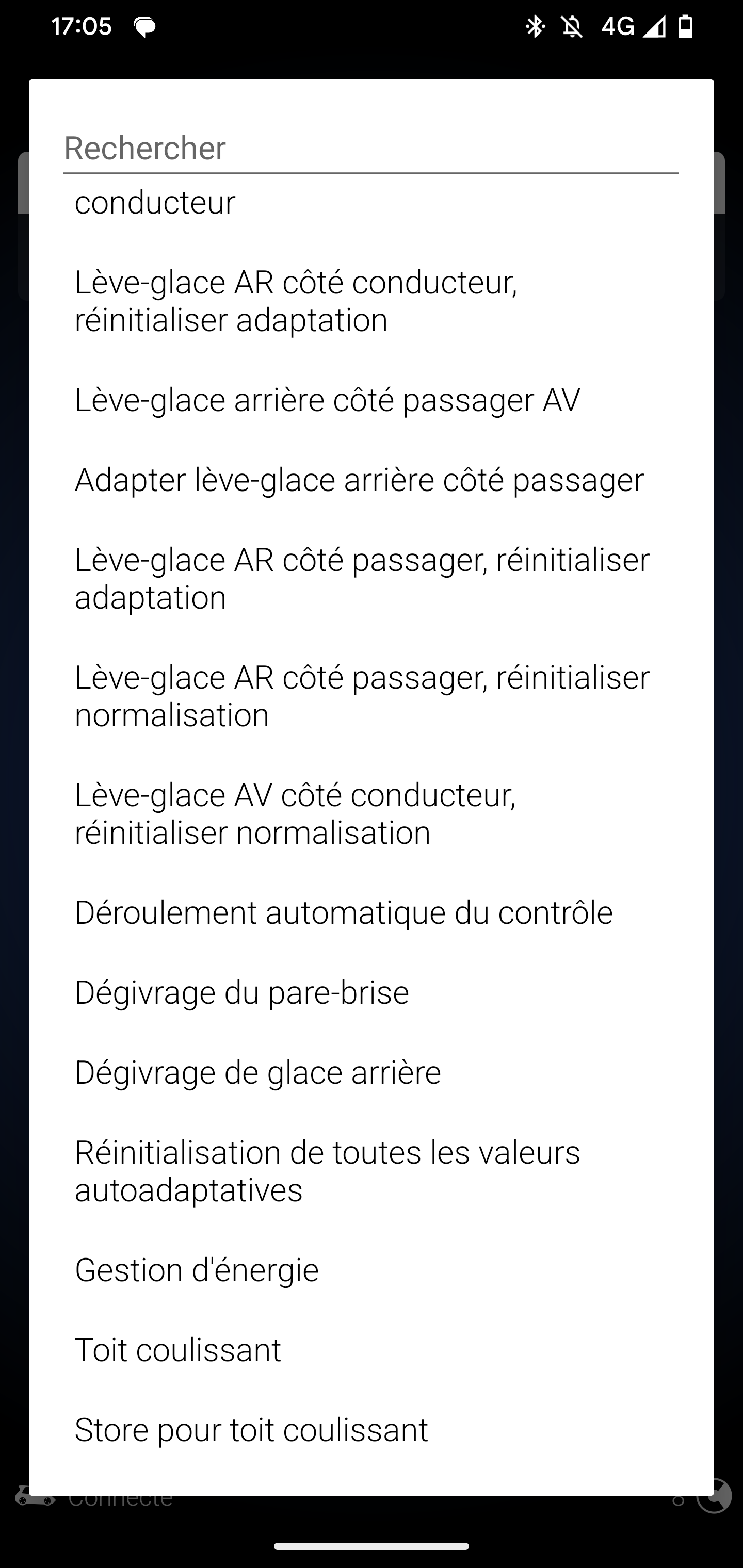This screenshot has height=1568, width=743.
Task: Open Dégivrage du pare-brise
Action: click(x=371, y=992)
